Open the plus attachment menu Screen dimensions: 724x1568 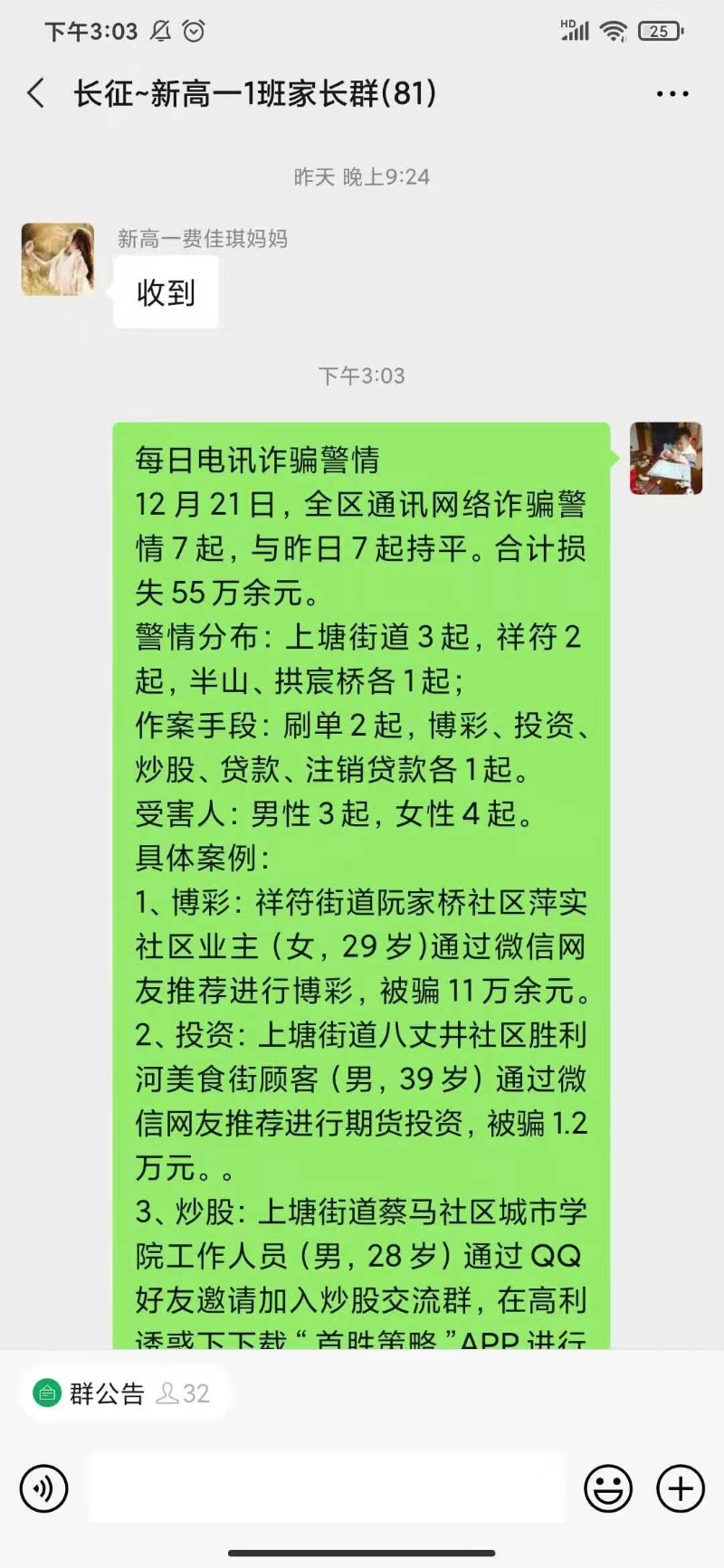point(680,1487)
